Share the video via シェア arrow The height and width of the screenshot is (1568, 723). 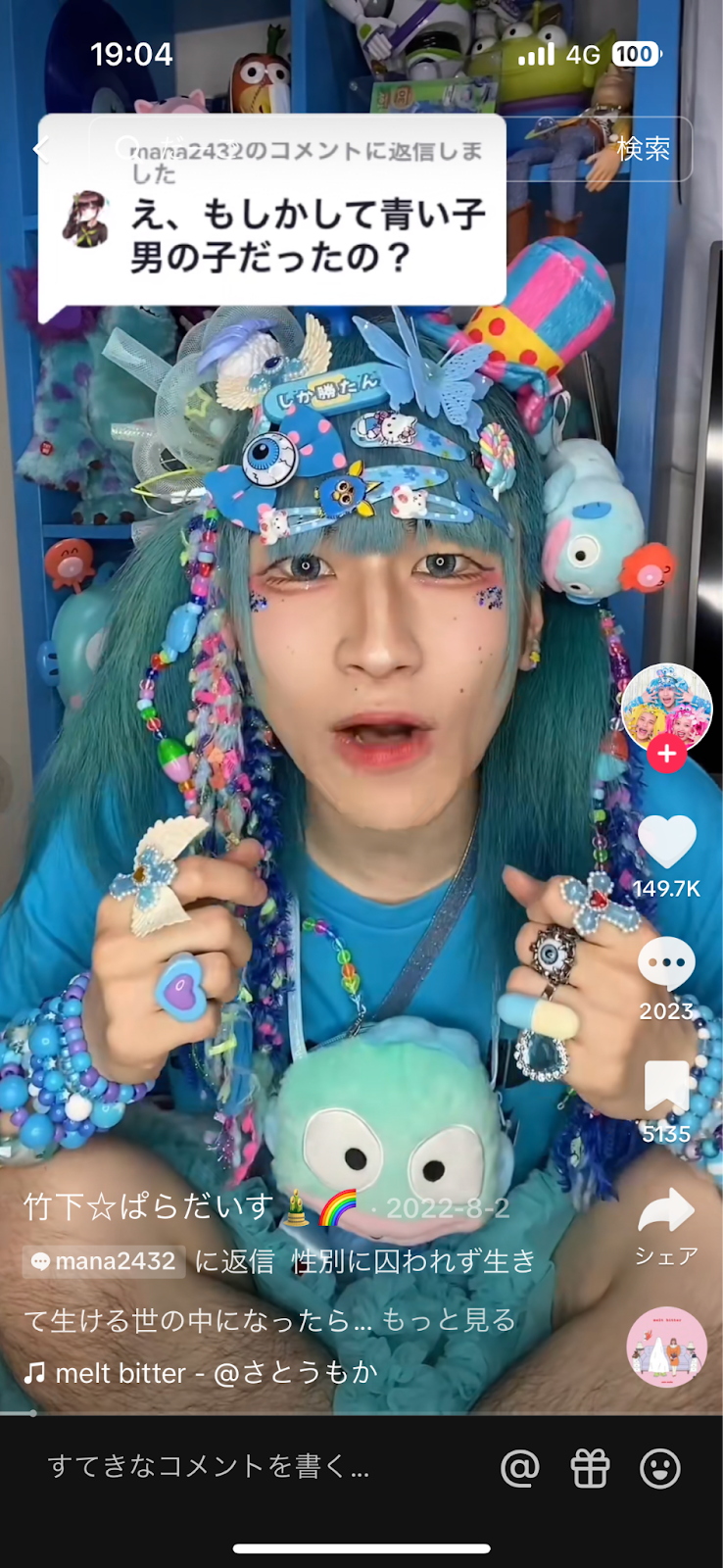click(666, 1213)
